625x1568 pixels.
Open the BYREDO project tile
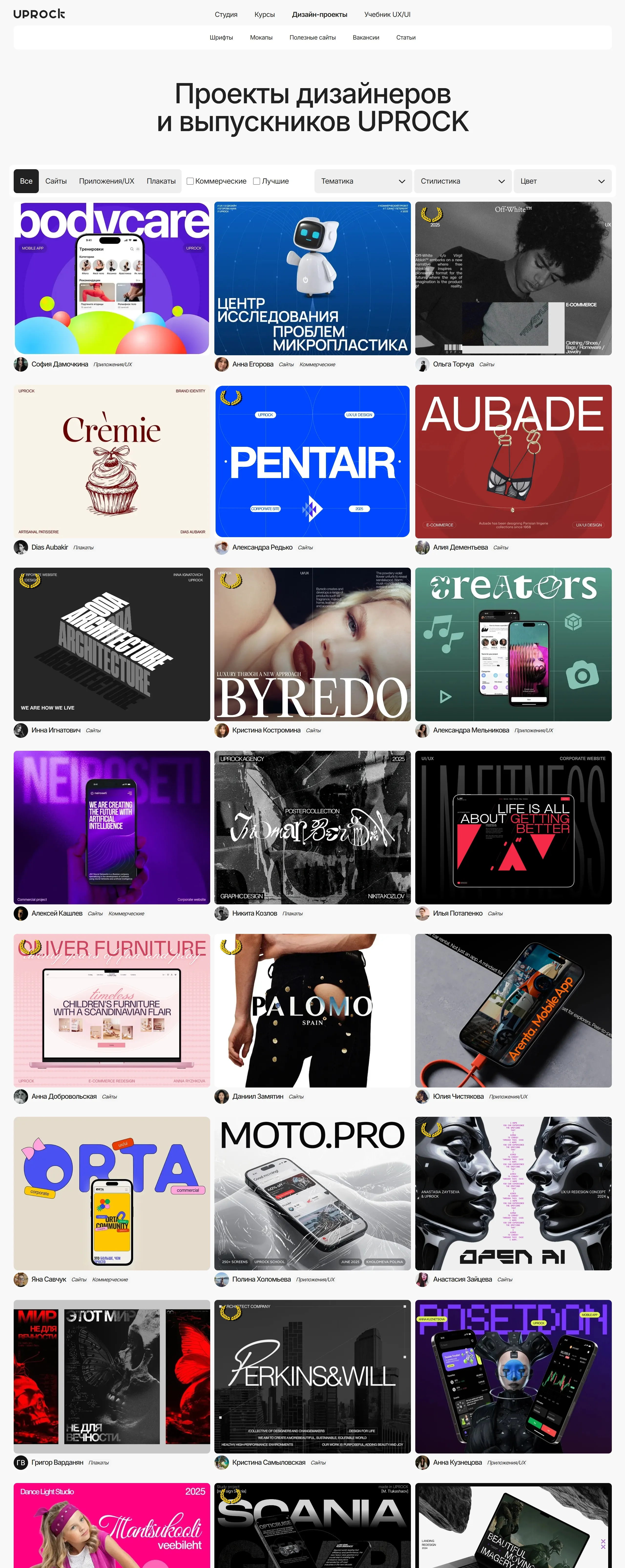[x=312, y=644]
